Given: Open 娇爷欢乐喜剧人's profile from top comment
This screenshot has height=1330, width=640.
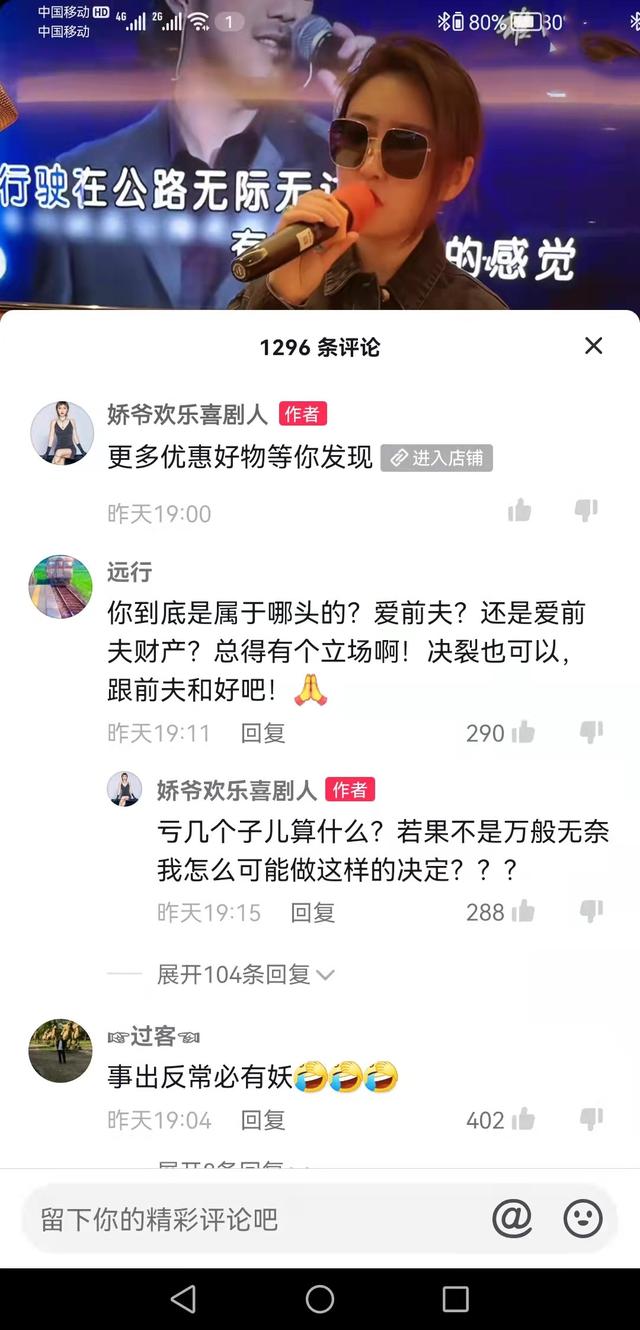Looking at the screenshot, I should click(61, 434).
